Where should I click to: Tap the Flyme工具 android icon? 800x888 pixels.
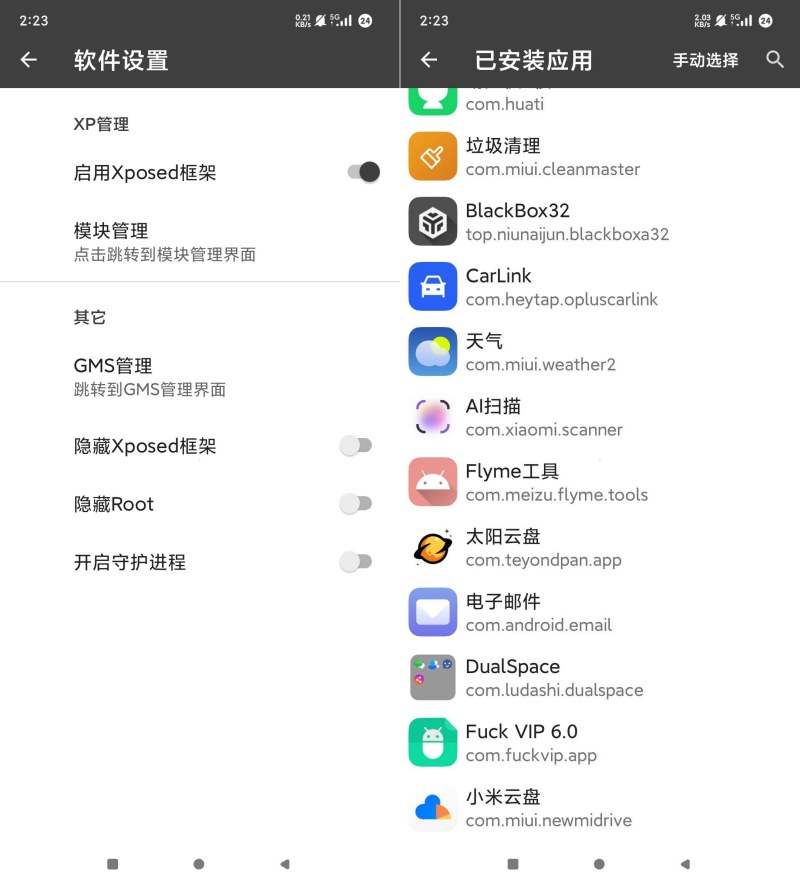click(432, 481)
